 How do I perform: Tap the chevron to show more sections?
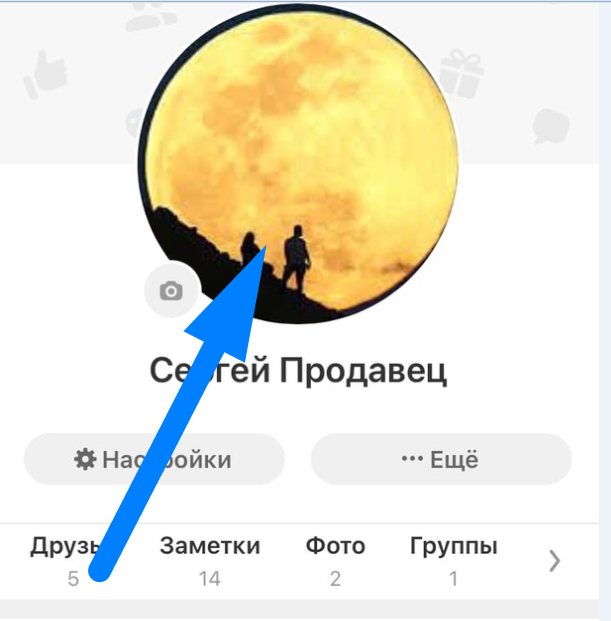point(555,561)
